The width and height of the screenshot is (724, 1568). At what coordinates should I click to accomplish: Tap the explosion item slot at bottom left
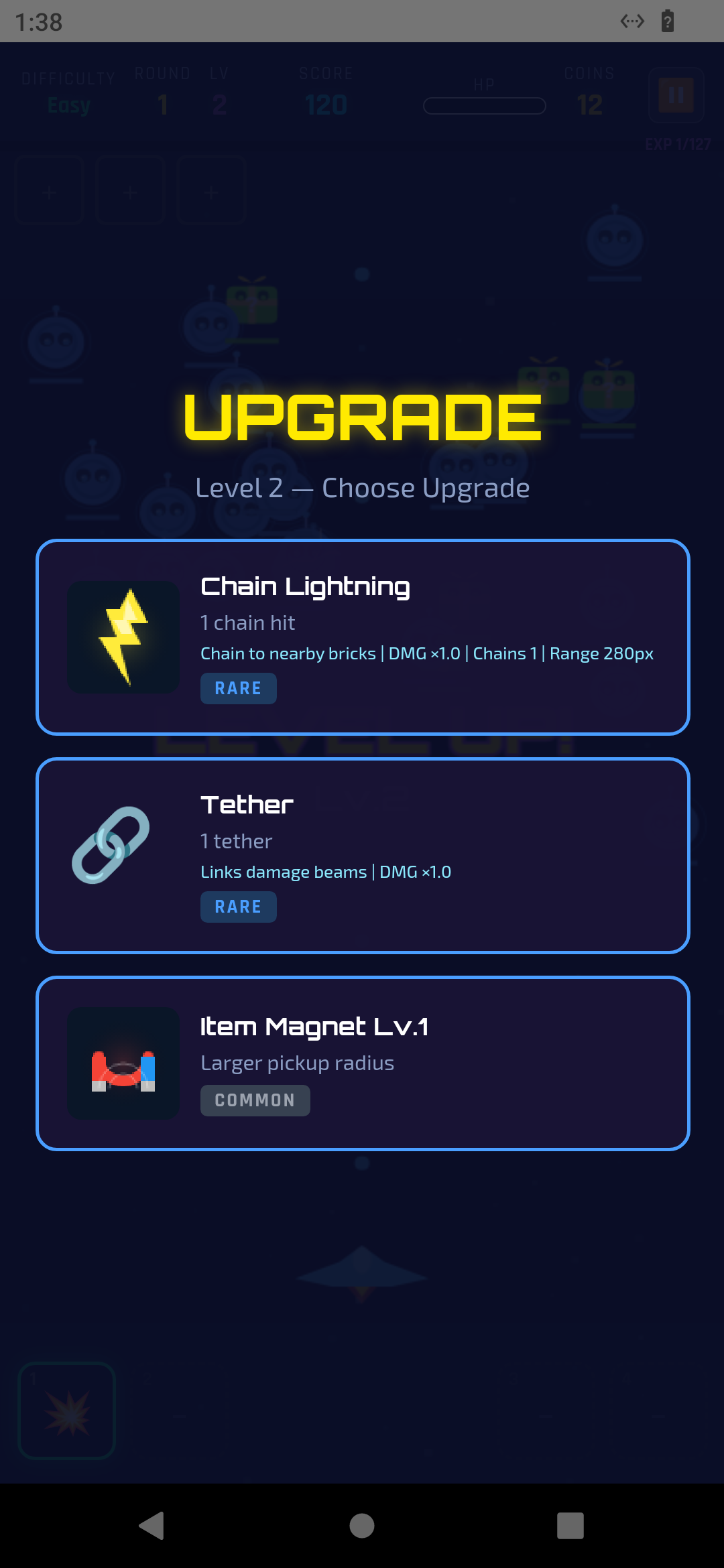(66, 1411)
